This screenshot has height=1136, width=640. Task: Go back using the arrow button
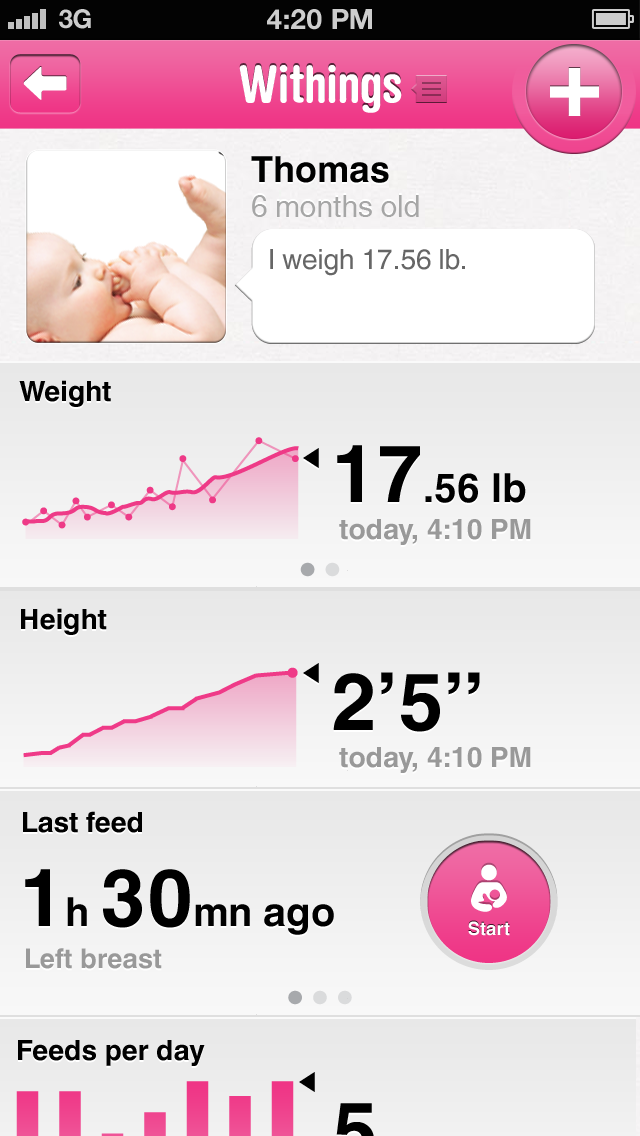[x=45, y=85]
